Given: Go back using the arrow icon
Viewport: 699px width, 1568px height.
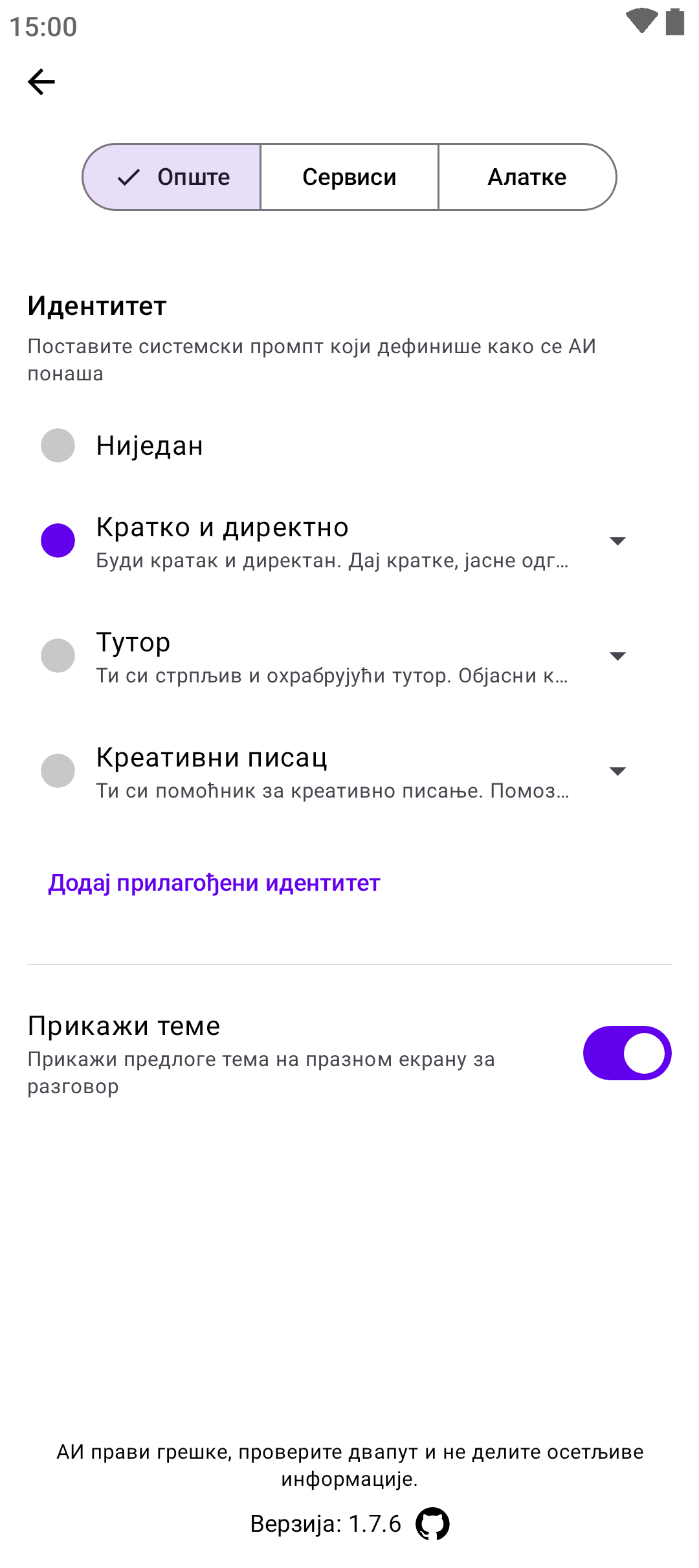Looking at the screenshot, I should [41, 82].
